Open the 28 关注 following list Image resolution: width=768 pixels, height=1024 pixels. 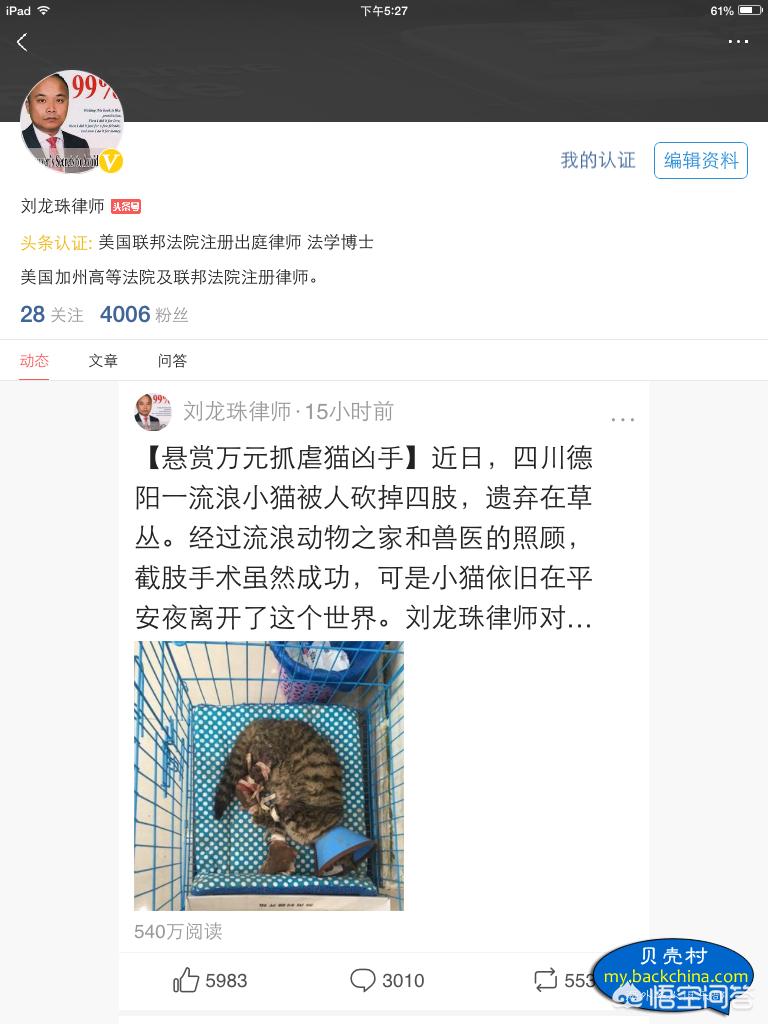(x=51, y=315)
